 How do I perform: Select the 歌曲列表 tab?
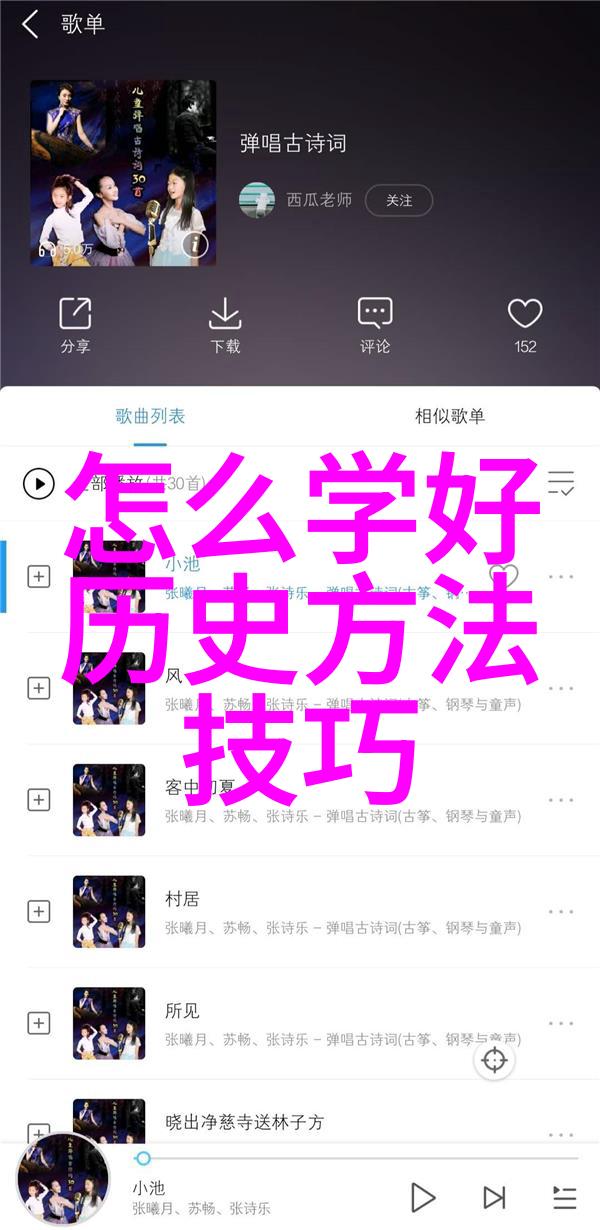click(x=150, y=416)
